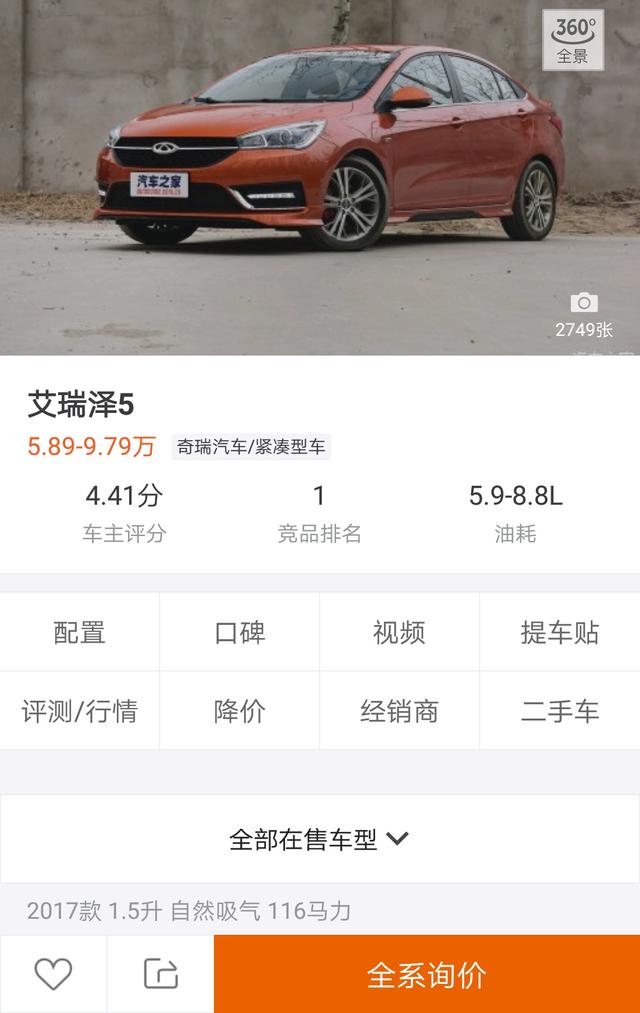Check 降价 price drops

240,711
